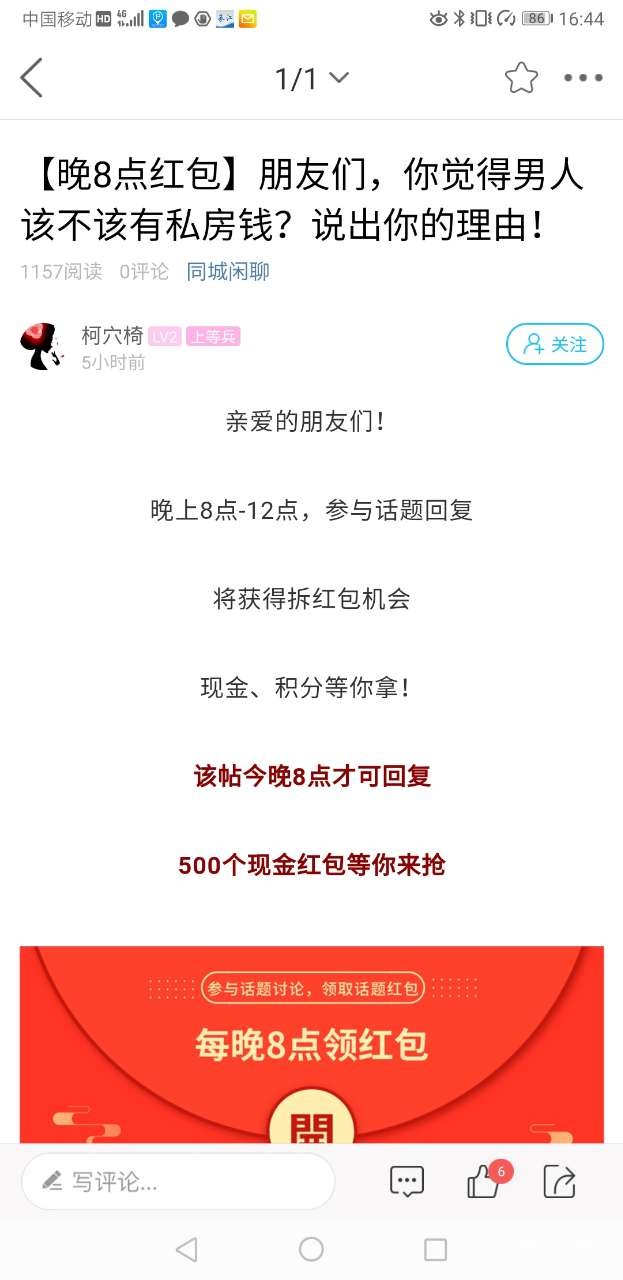Expand the 1/1 page selector
The image size is (623, 1280).
(x=311, y=78)
